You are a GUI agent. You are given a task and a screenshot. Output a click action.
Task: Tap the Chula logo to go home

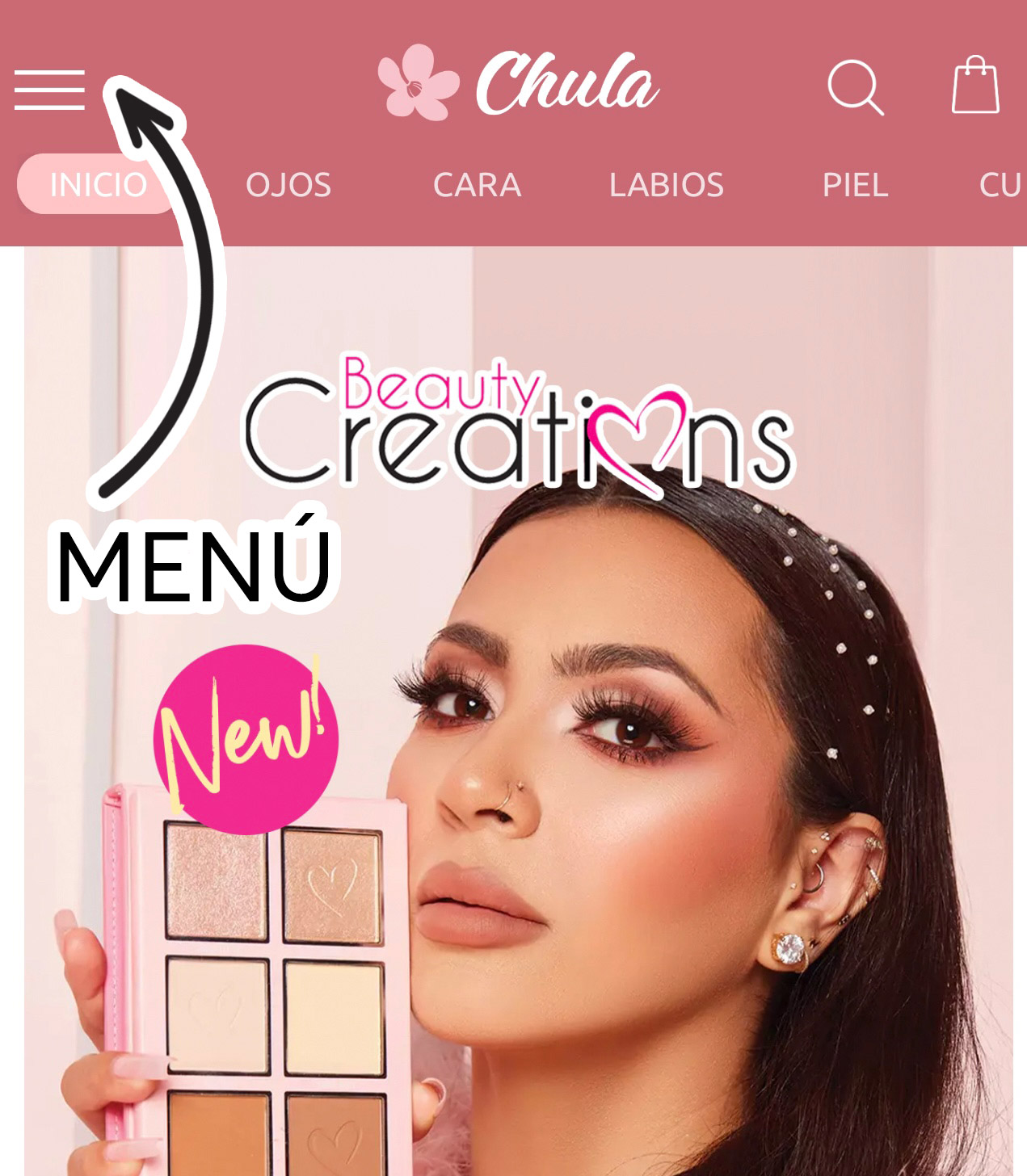(x=518, y=83)
